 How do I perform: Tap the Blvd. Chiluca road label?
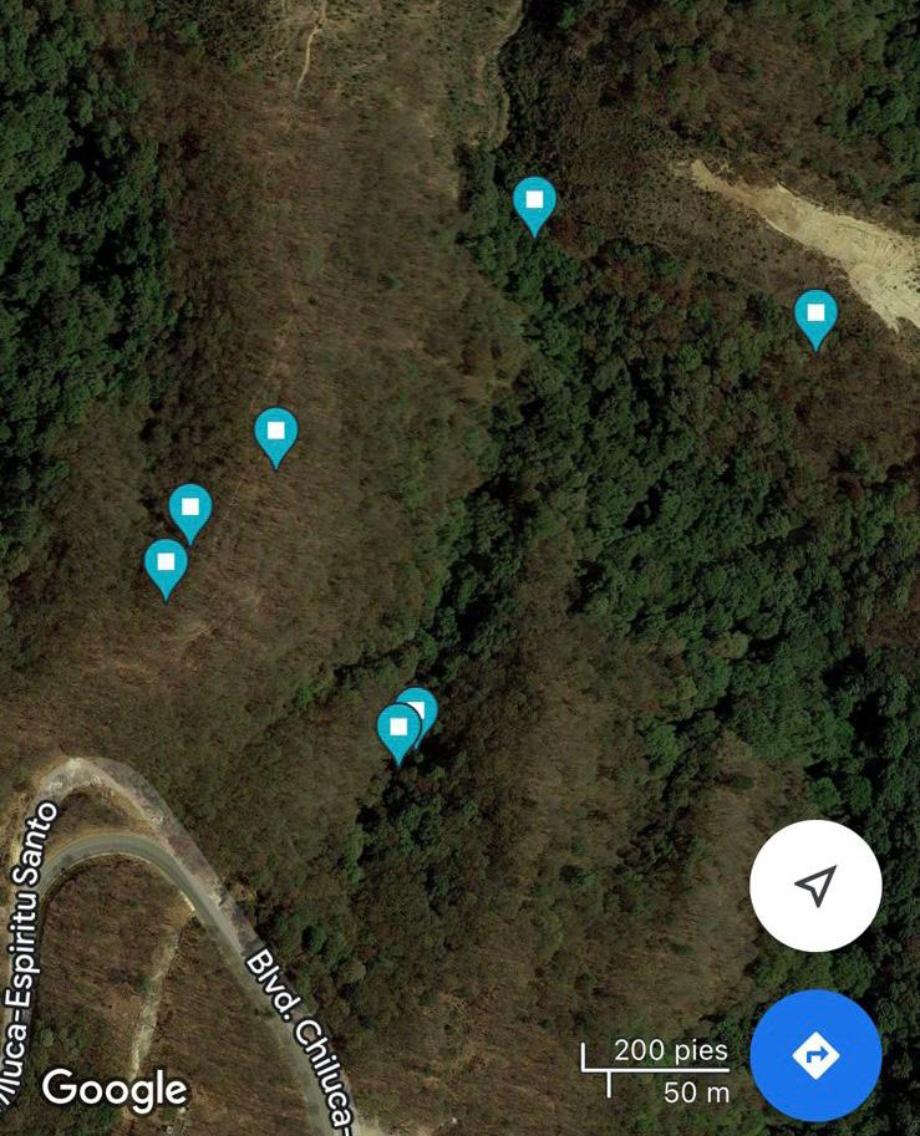pos(299,1032)
